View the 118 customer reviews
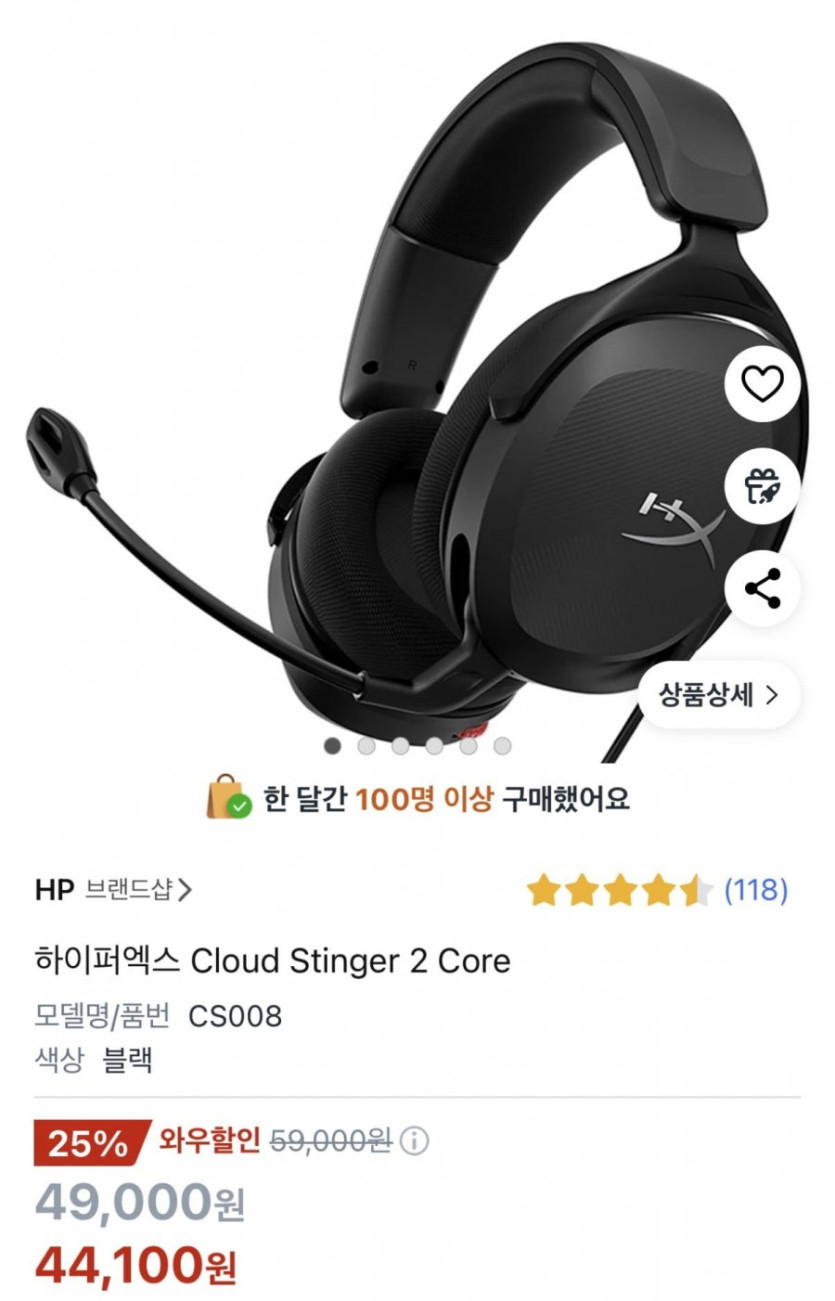This screenshot has width=835, height=1301. [x=755, y=889]
